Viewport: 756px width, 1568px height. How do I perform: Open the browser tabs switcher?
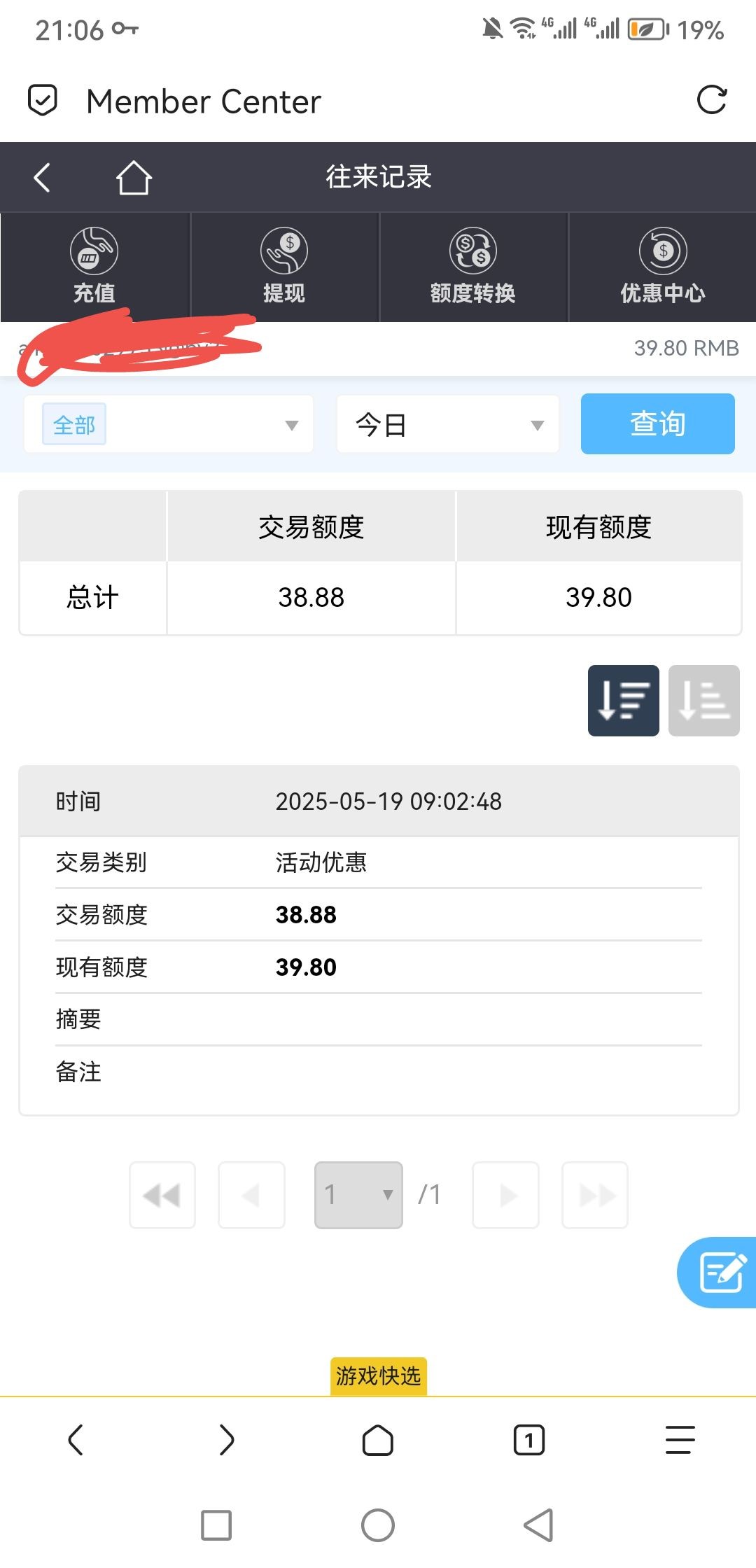pos(529,1441)
